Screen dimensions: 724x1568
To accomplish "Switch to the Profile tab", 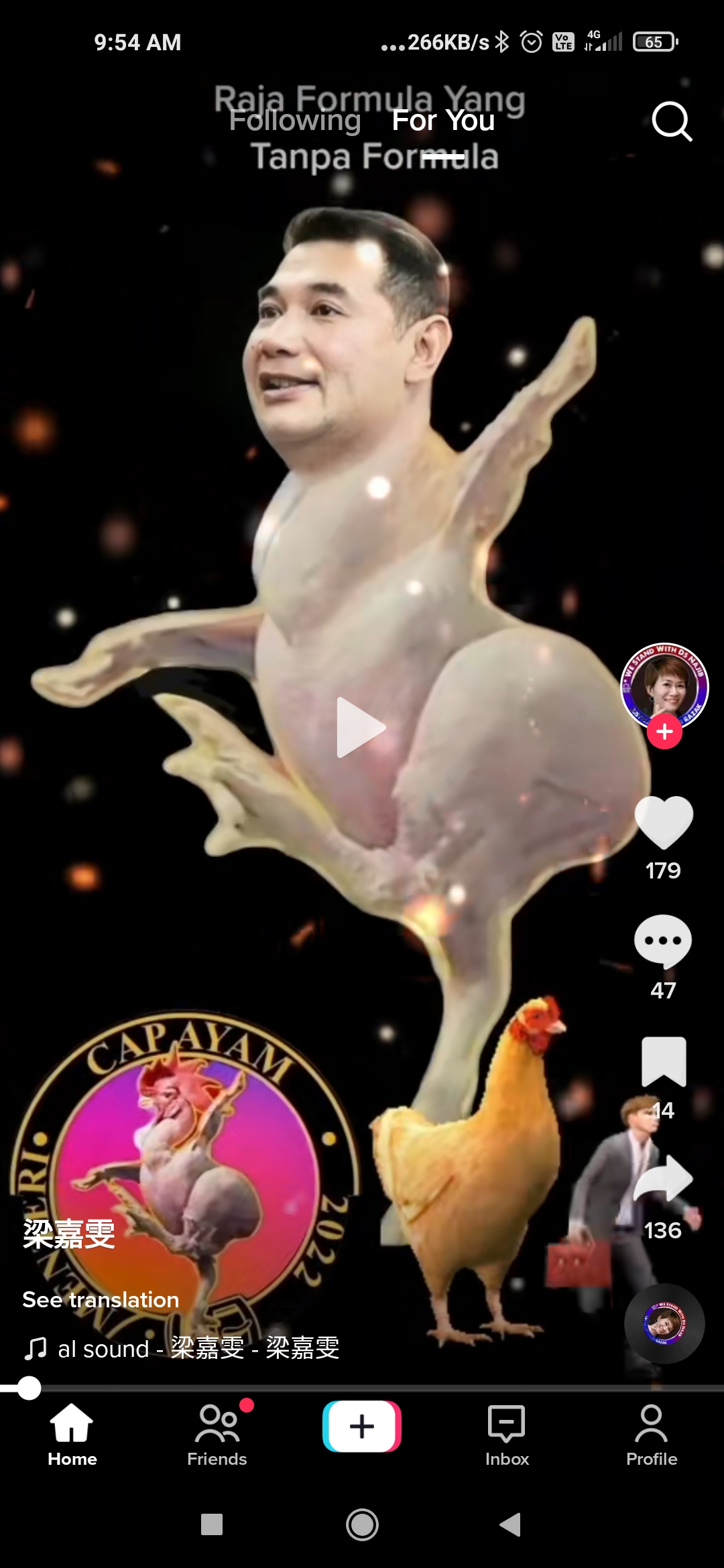I will coord(652,1434).
